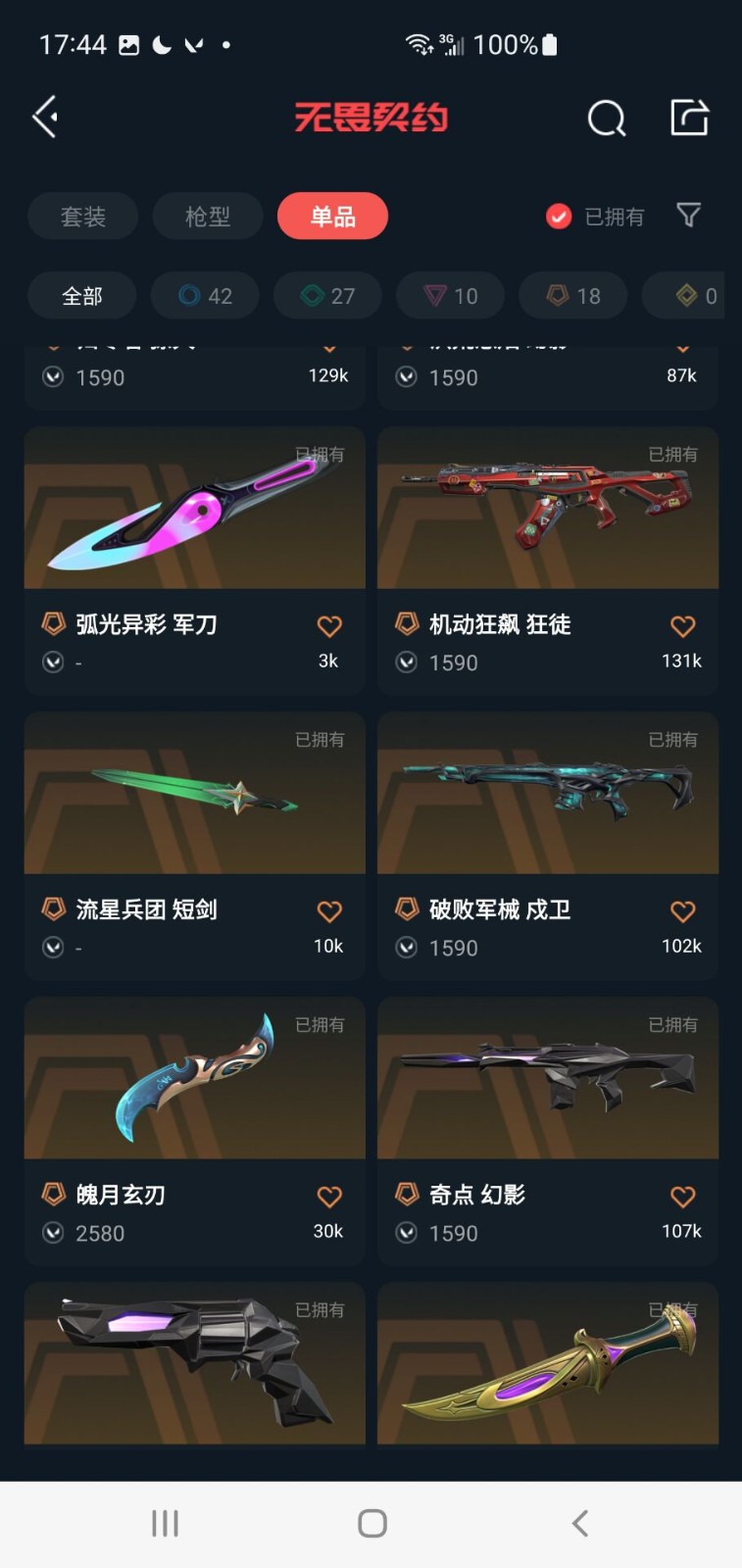Filter by the tier chip showing 27
The height and width of the screenshot is (1568, 742).
[327, 296]
